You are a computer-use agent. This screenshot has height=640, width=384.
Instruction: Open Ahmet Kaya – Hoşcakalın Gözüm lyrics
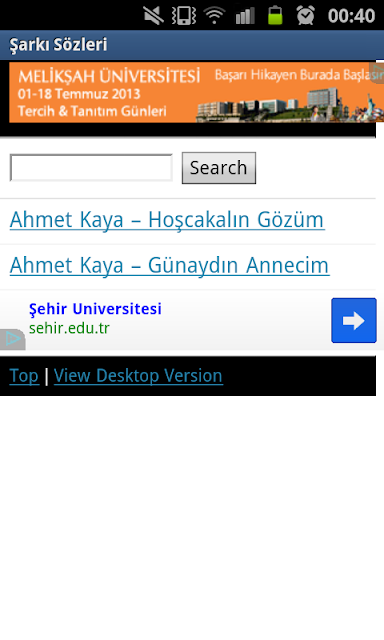(x=167, y=220)
